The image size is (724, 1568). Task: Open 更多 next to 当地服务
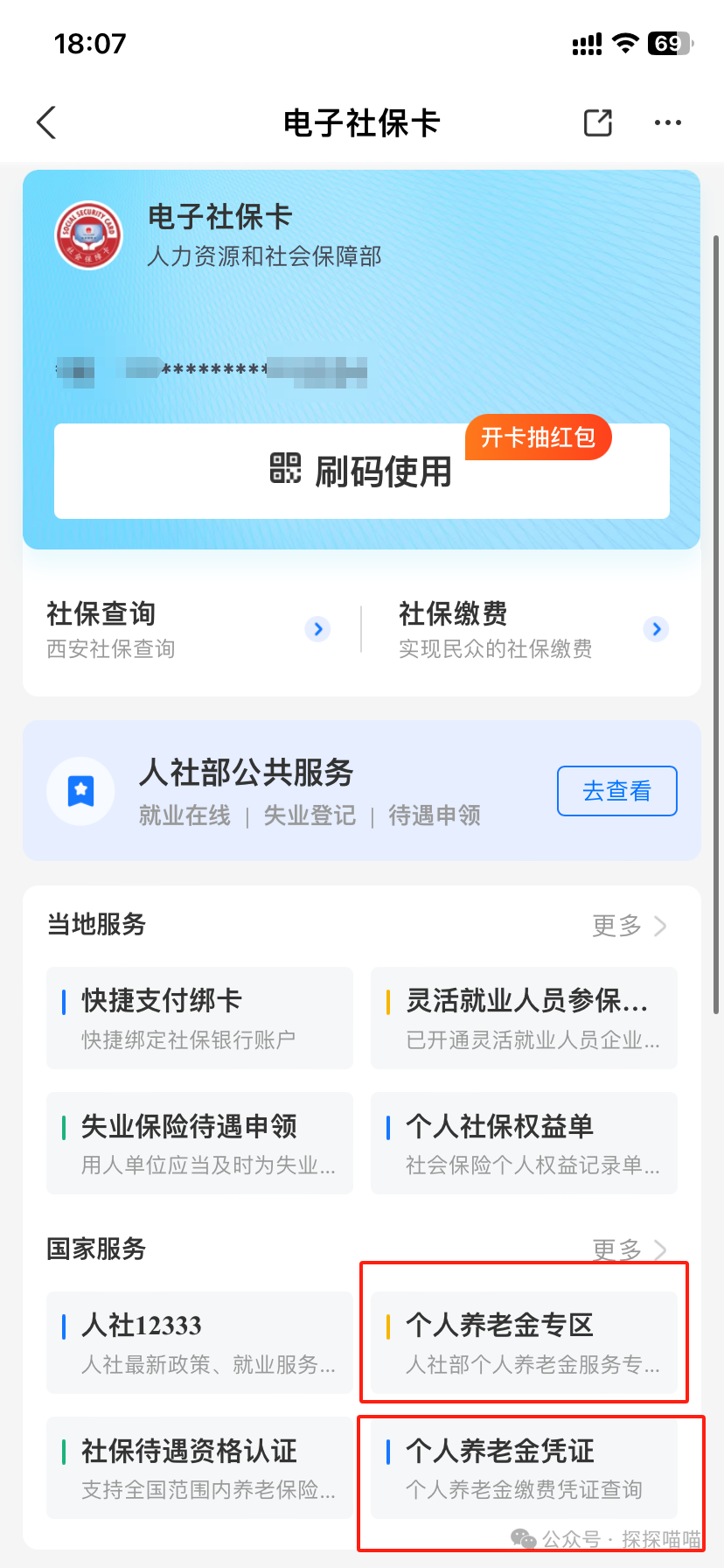pyautogui.click(x=630, y=926)
